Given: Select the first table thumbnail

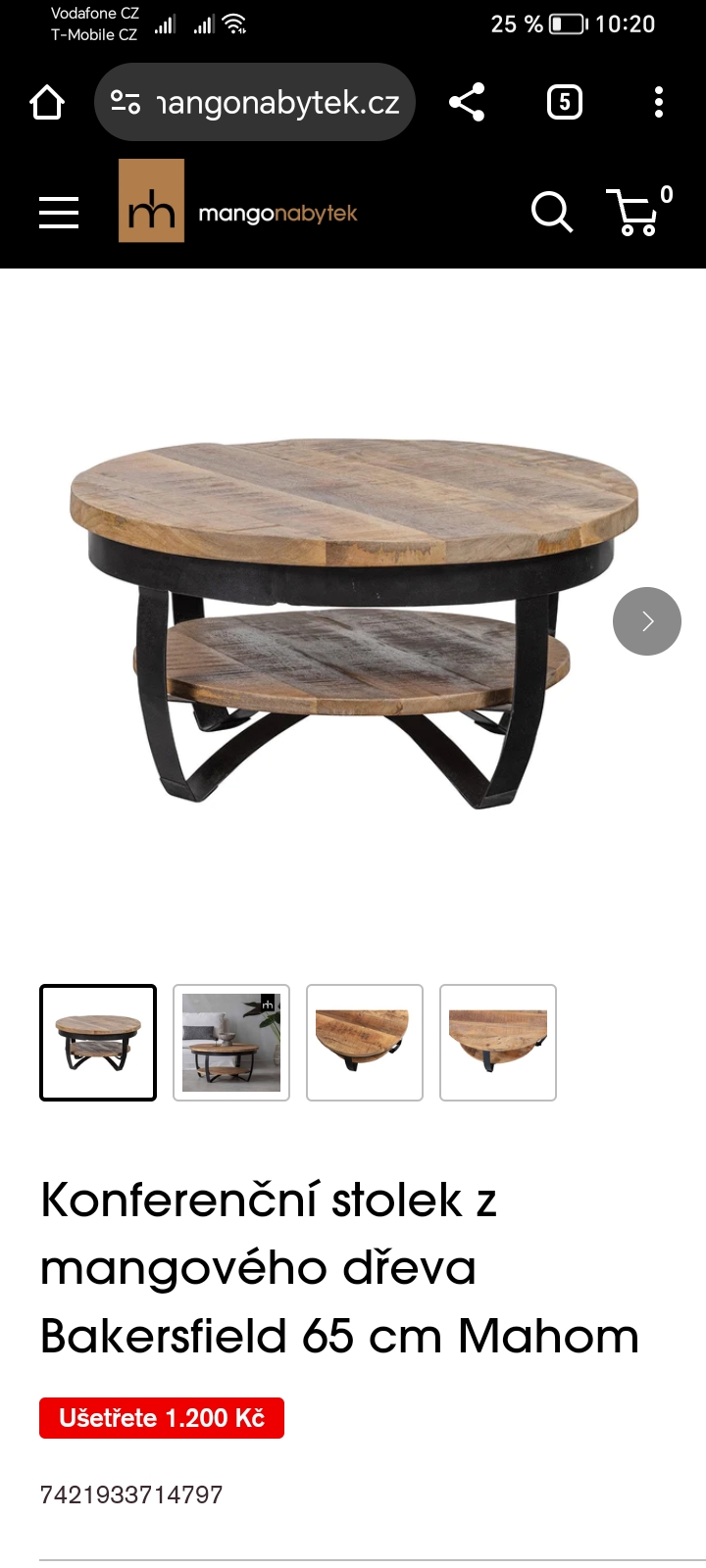Looking at the screenshot, I should point(98,1043).
